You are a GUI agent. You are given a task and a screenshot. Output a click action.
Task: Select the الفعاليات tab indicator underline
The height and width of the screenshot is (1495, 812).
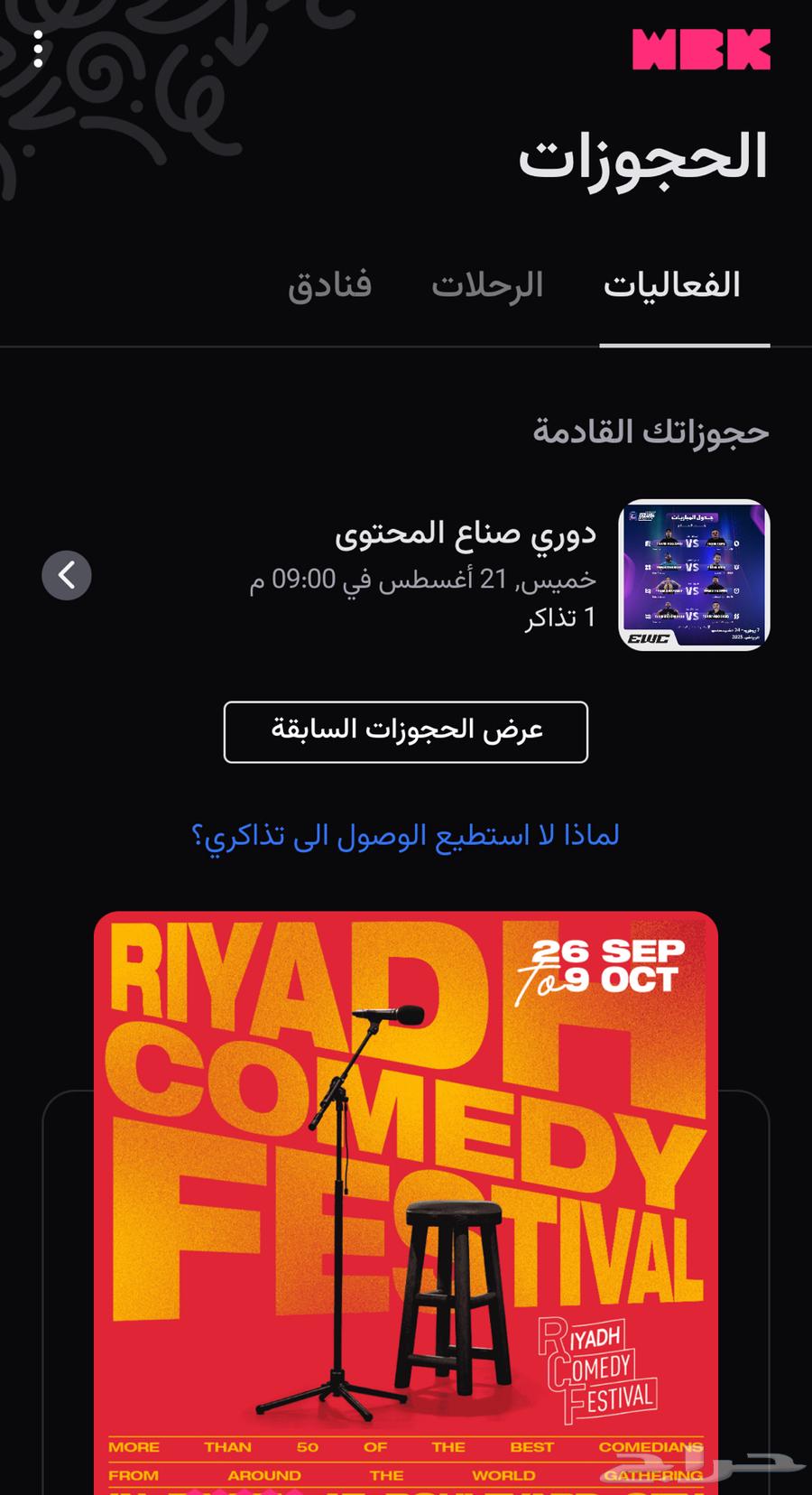pos(686,343)
